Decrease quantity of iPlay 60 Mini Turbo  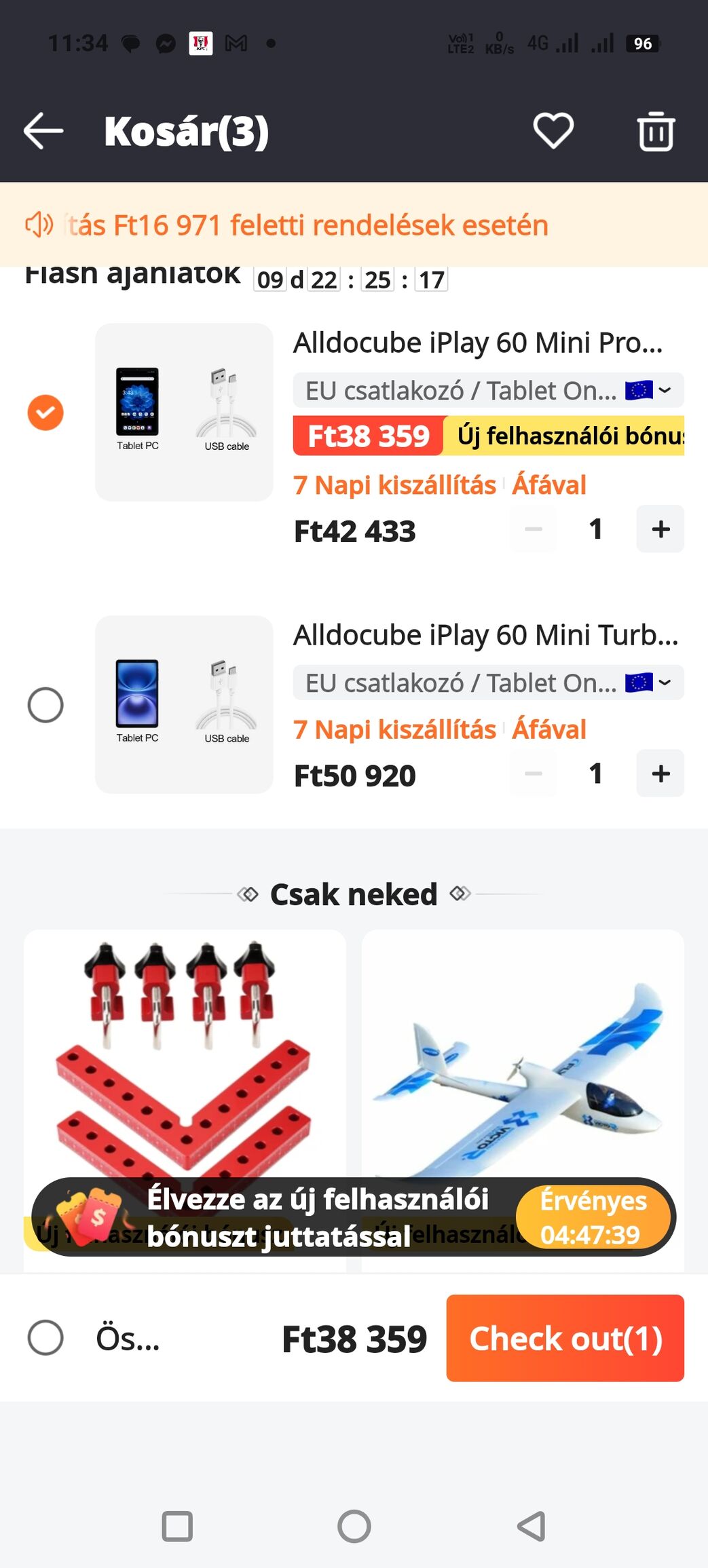tap(534, 773)
